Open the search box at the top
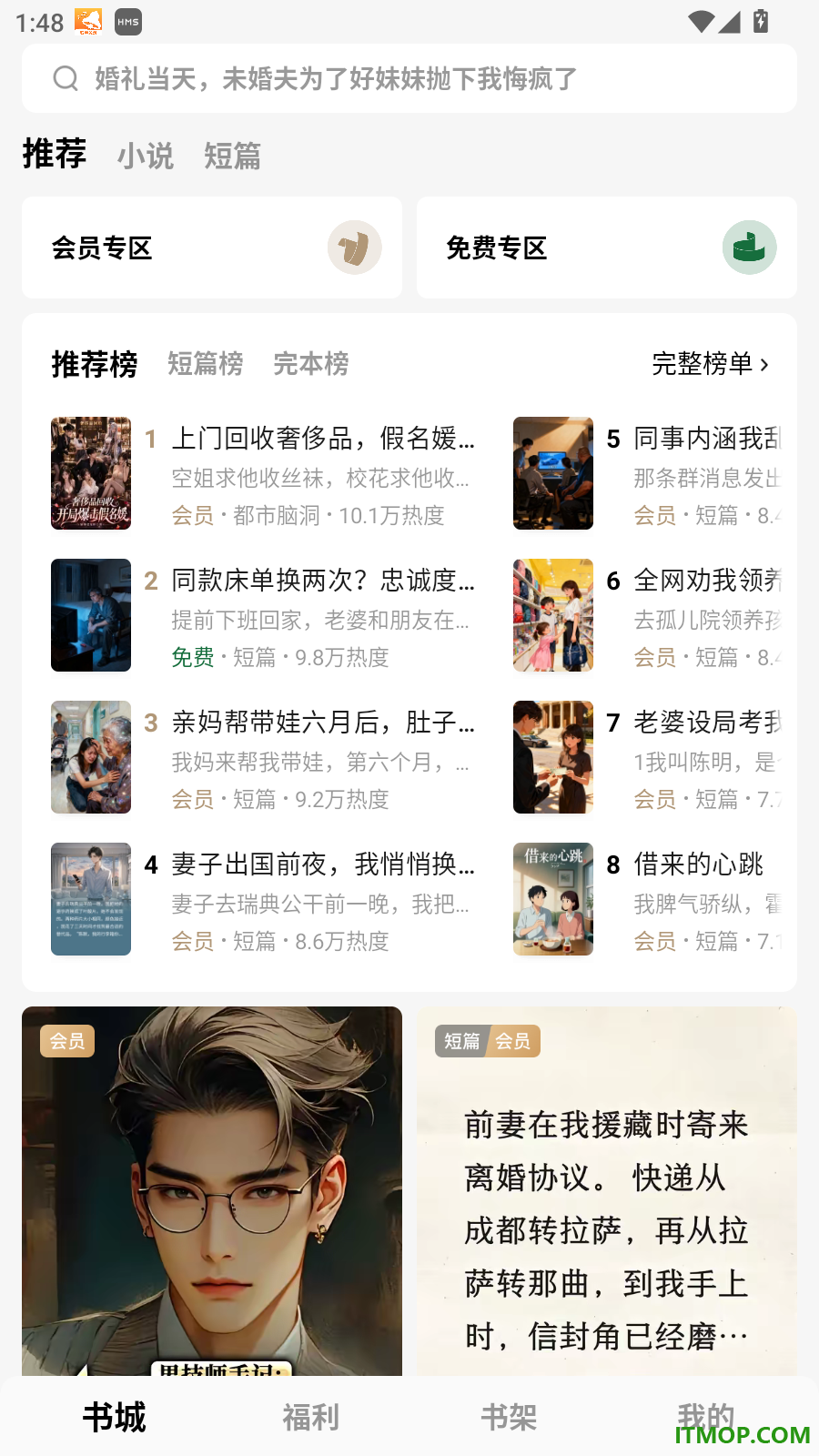819x1456 pixels. [409, 78]
